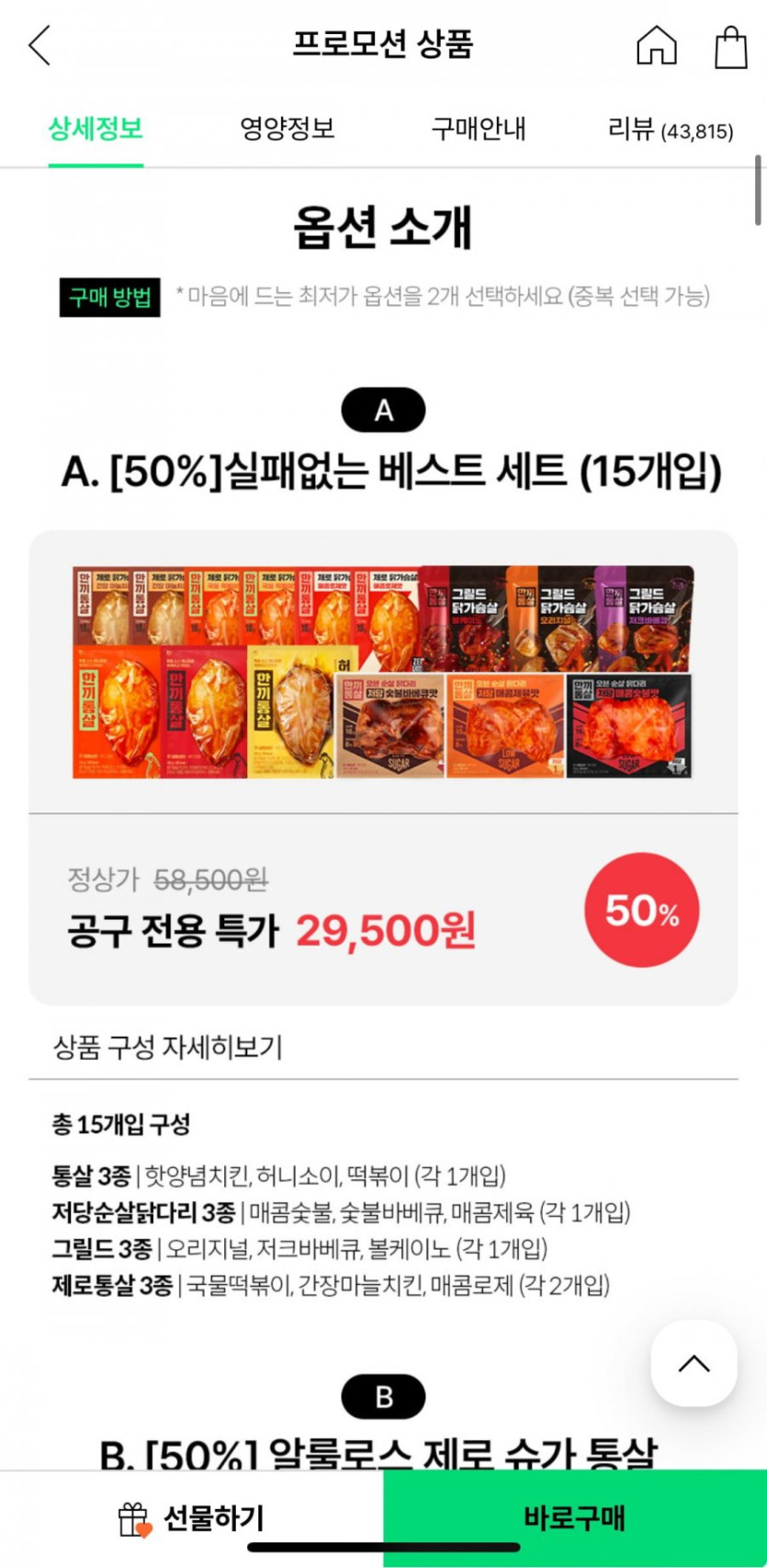Switch to the 영양정보 tab
This screenshot has width=767, height=1568.
pyautogui.click(x=287, y=128)
